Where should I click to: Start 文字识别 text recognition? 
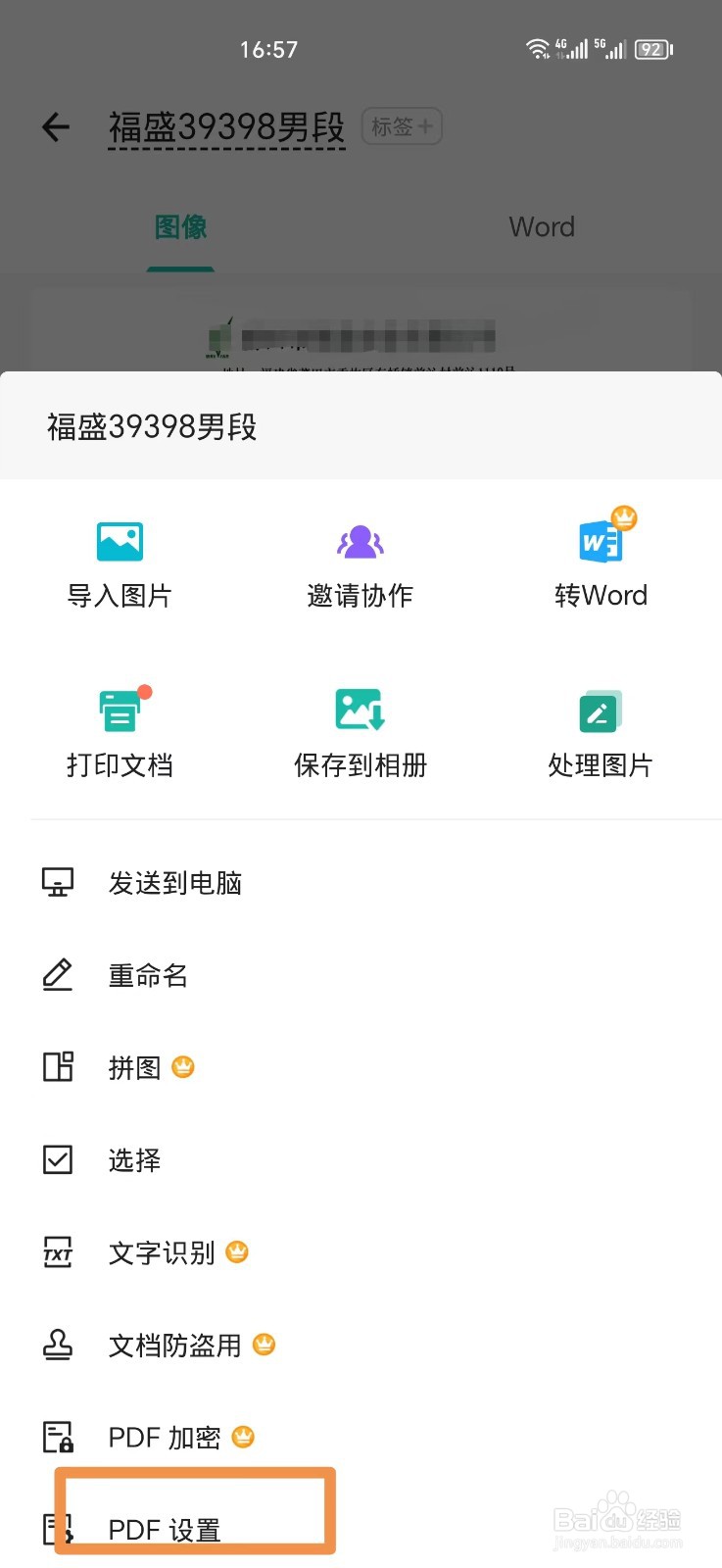tap(161, 1252)
